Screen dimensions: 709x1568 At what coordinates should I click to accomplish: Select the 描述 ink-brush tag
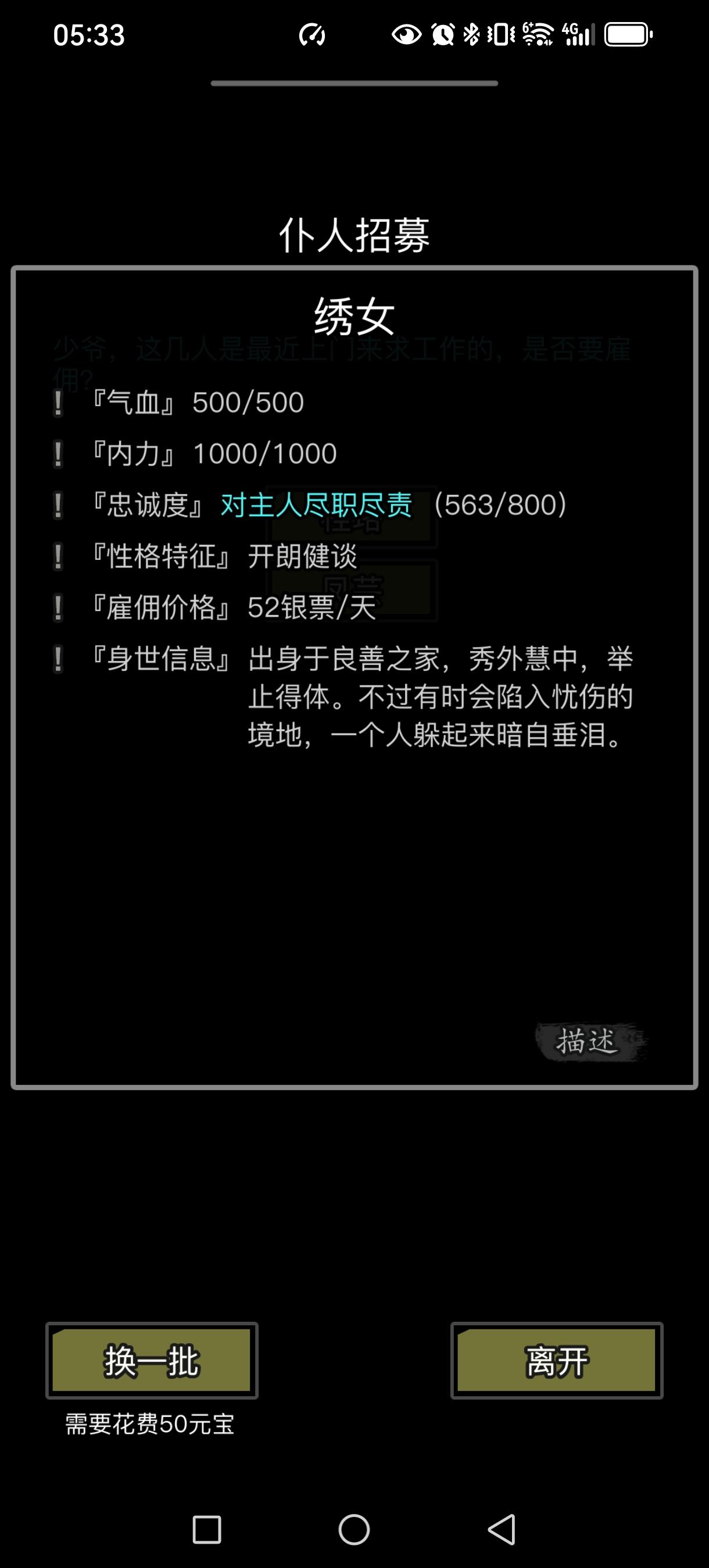pos(586,1040)
